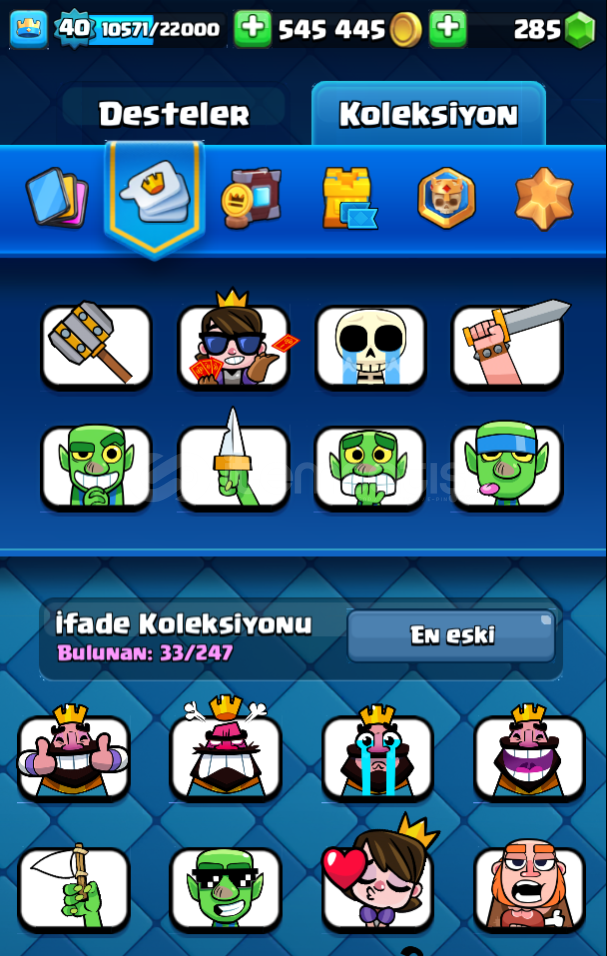Open the tower skins category

(x=347, y=197)
